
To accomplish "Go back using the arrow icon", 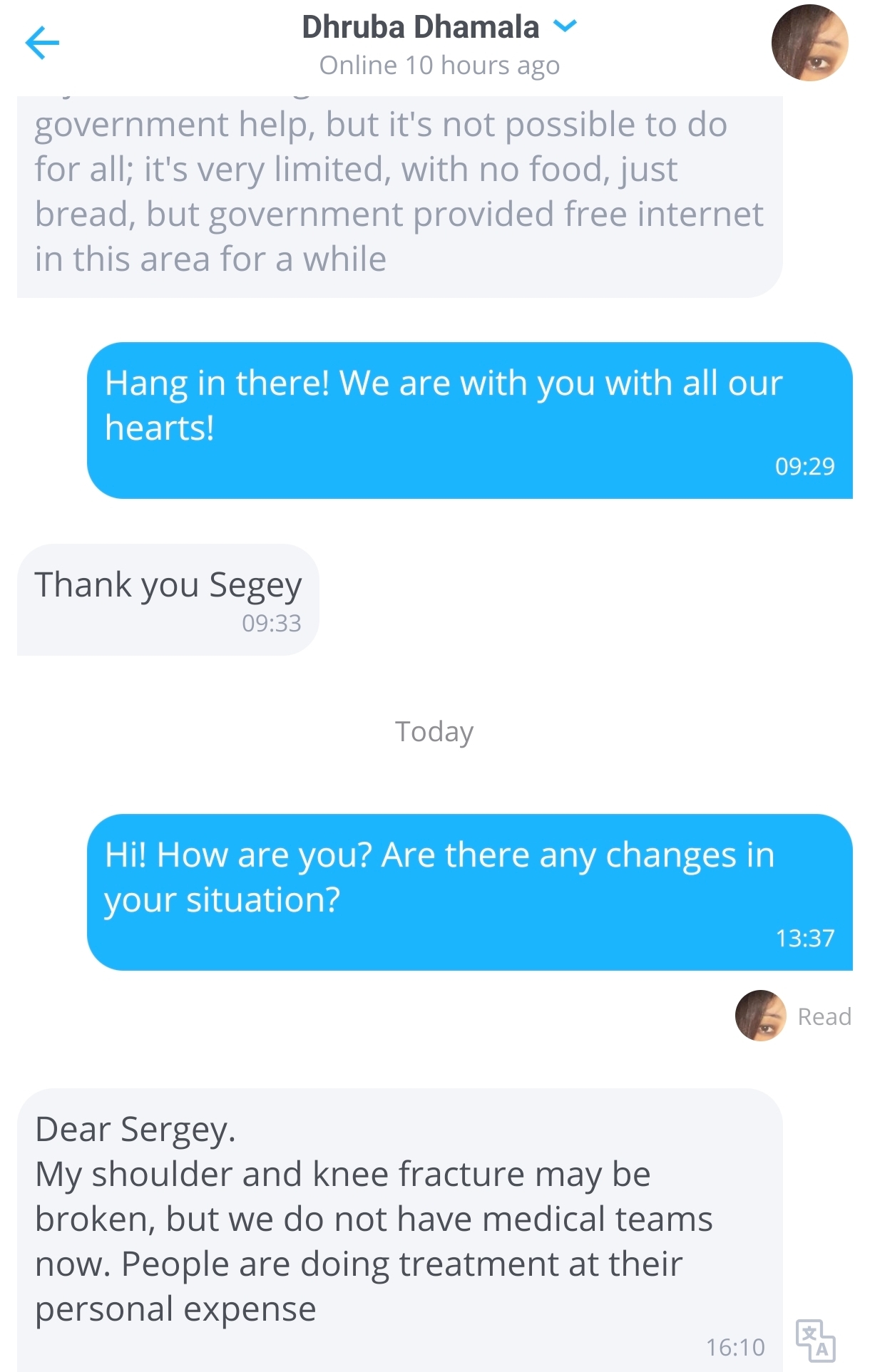I will click(x=42, y=43).
